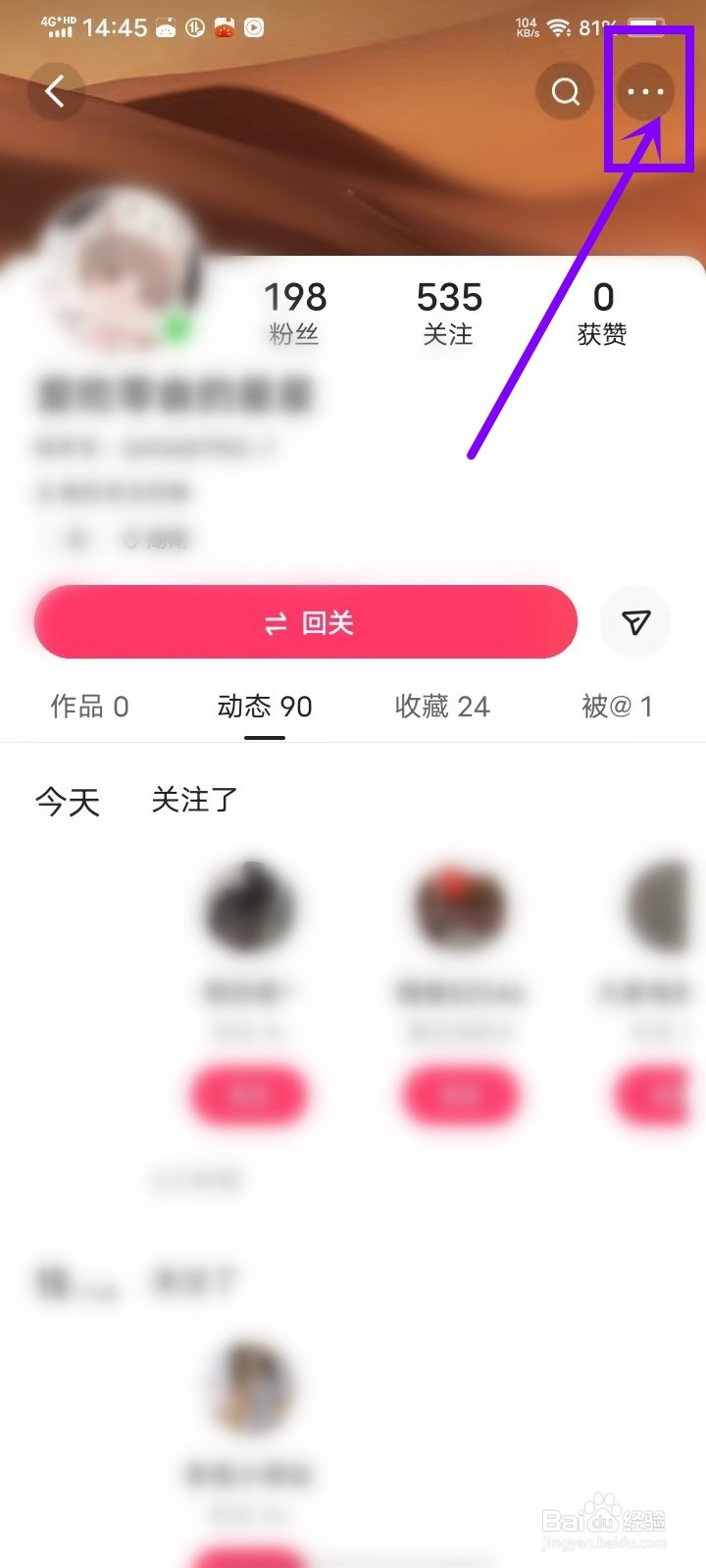Tap the two-arrow icon inside the 回关 button
This screenshot has width=706, height=1568.
click(x=276, y=621)
